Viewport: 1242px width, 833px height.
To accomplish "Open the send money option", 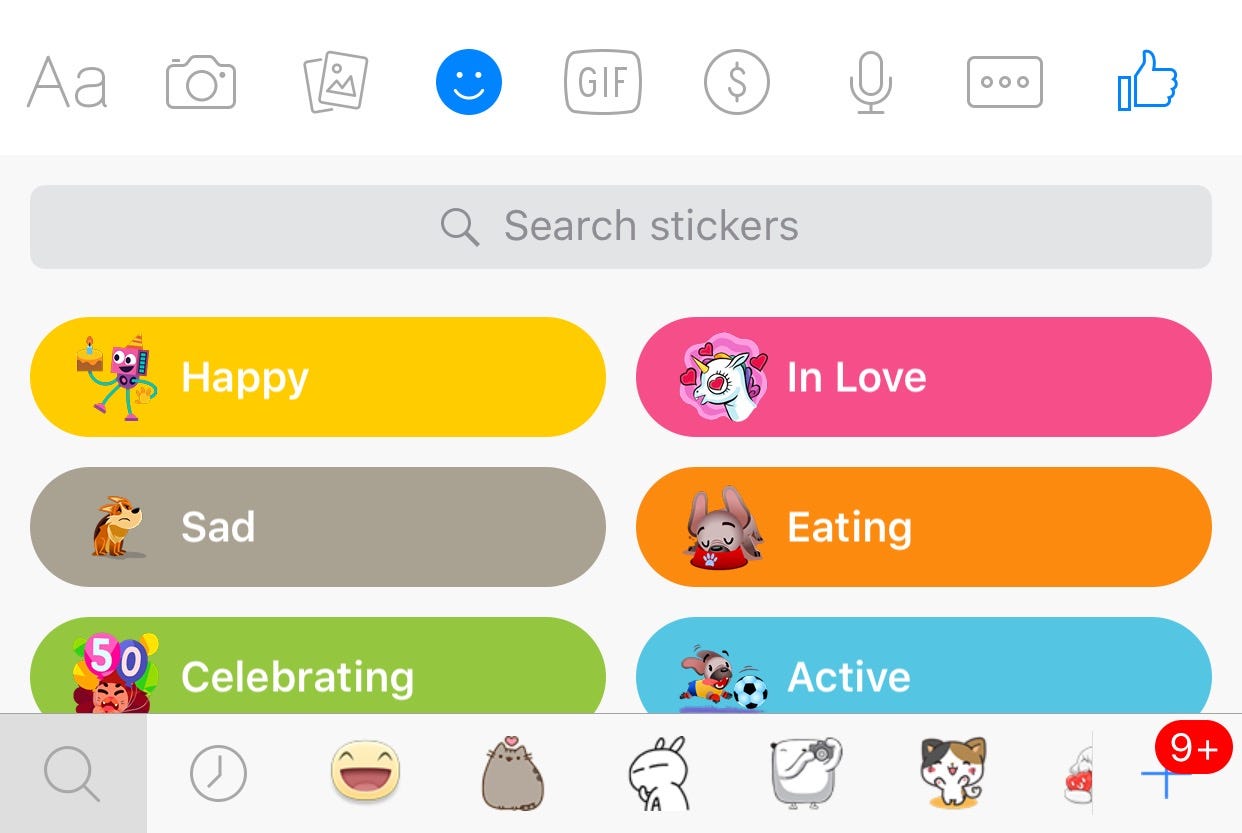I will pos(737,83).
